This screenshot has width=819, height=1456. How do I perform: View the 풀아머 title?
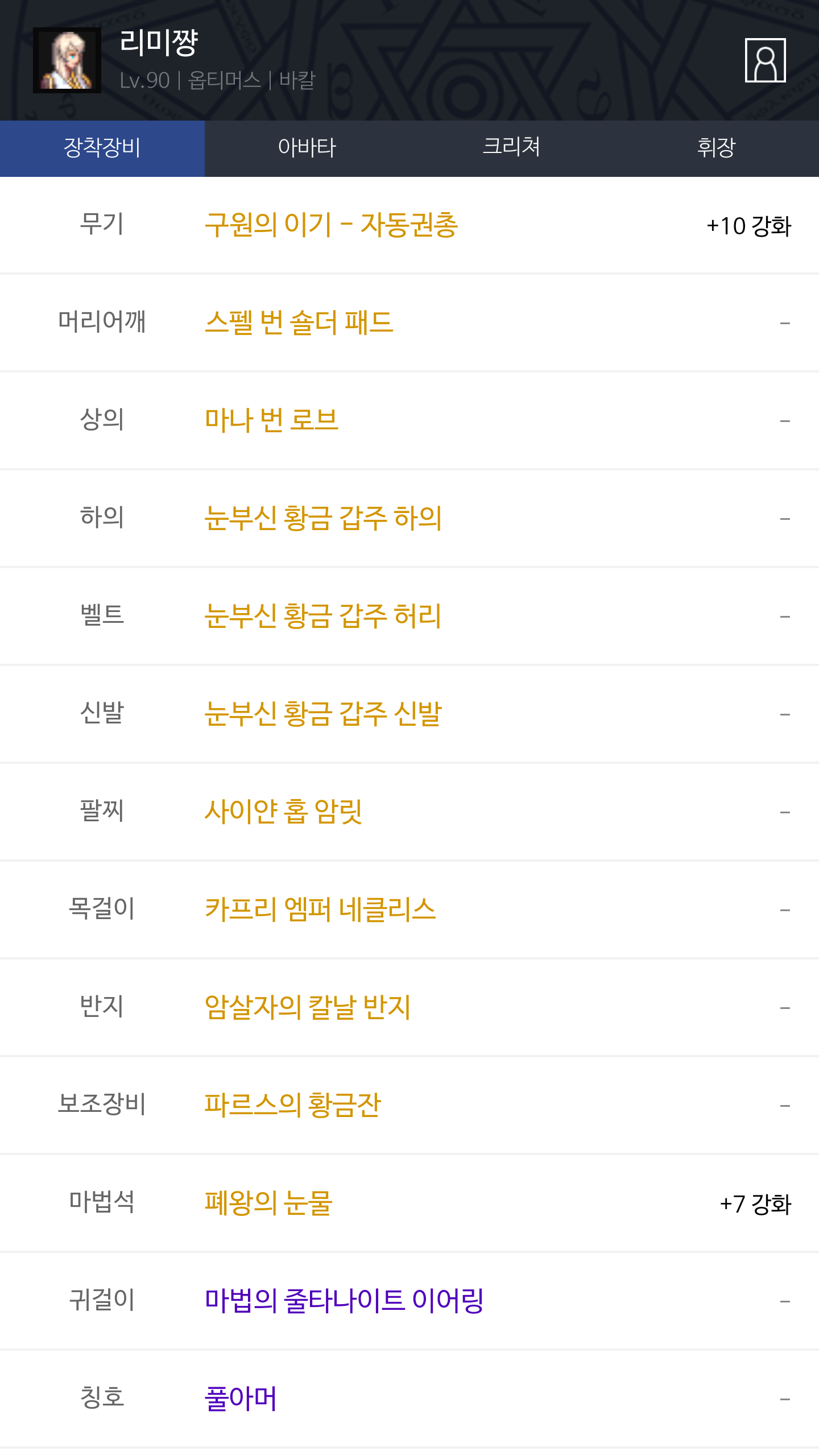(241, 1399)
